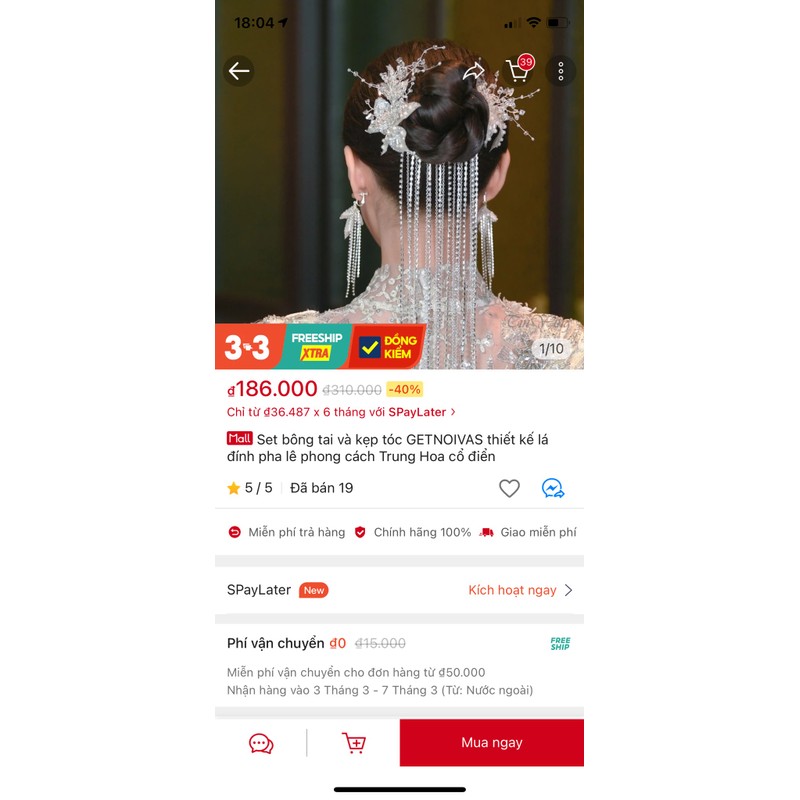The height and width of the screenshot is (800, 800).
Task: Tap Mua ngay to buy now
Action: (491, 743)
